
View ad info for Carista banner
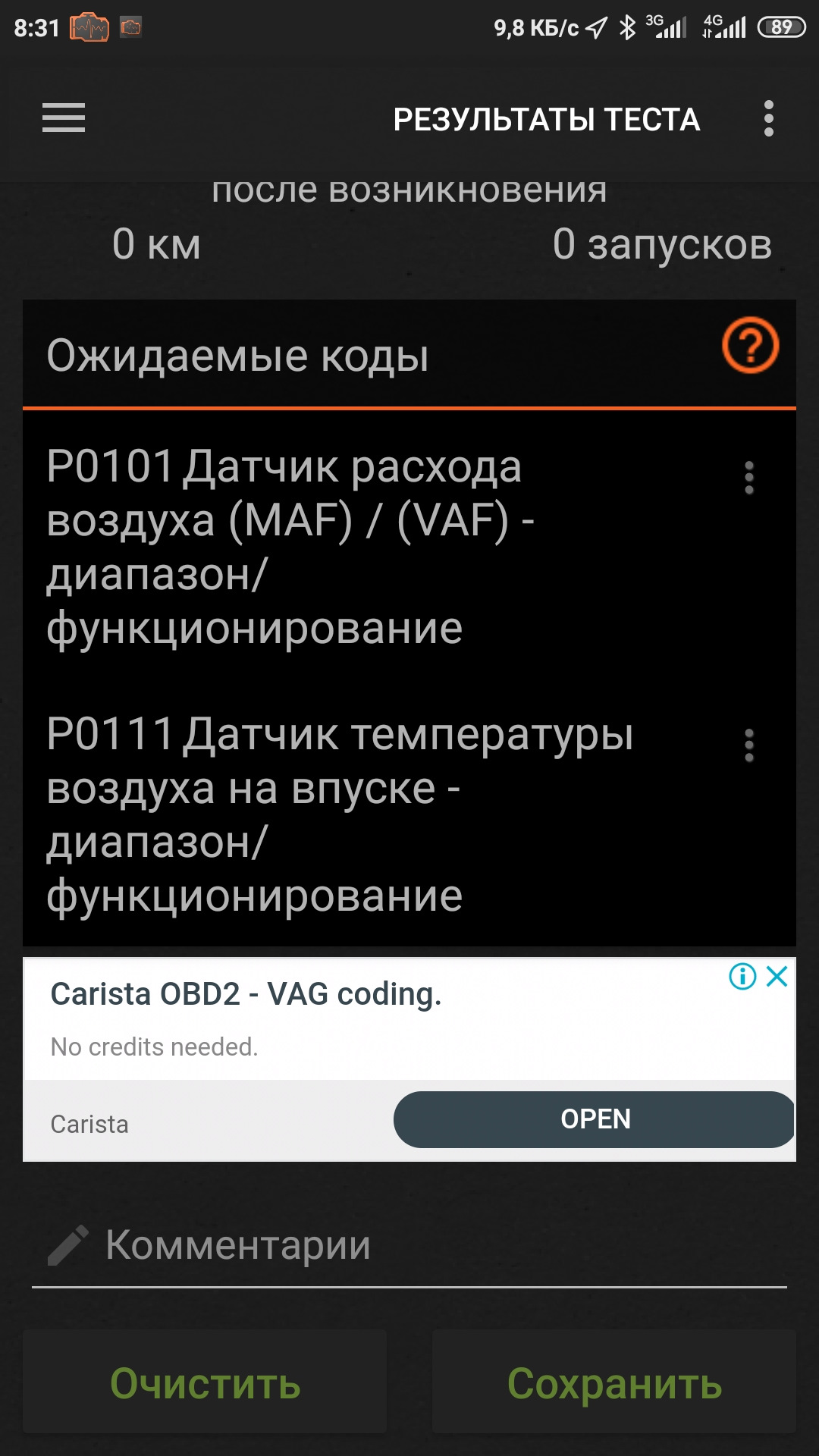point(742,977)
